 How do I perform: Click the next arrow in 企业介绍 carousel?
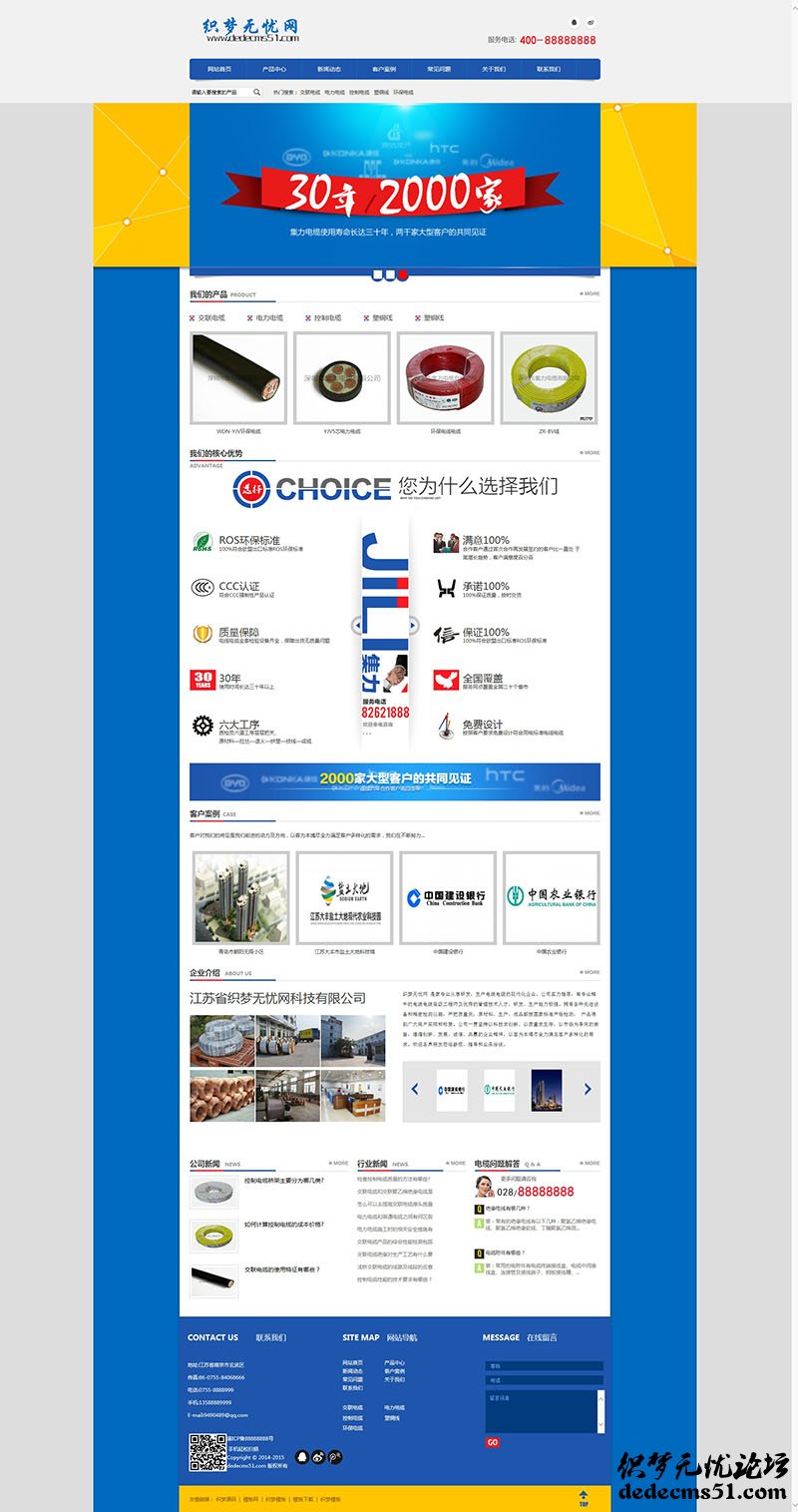[x=587, y=1089]
